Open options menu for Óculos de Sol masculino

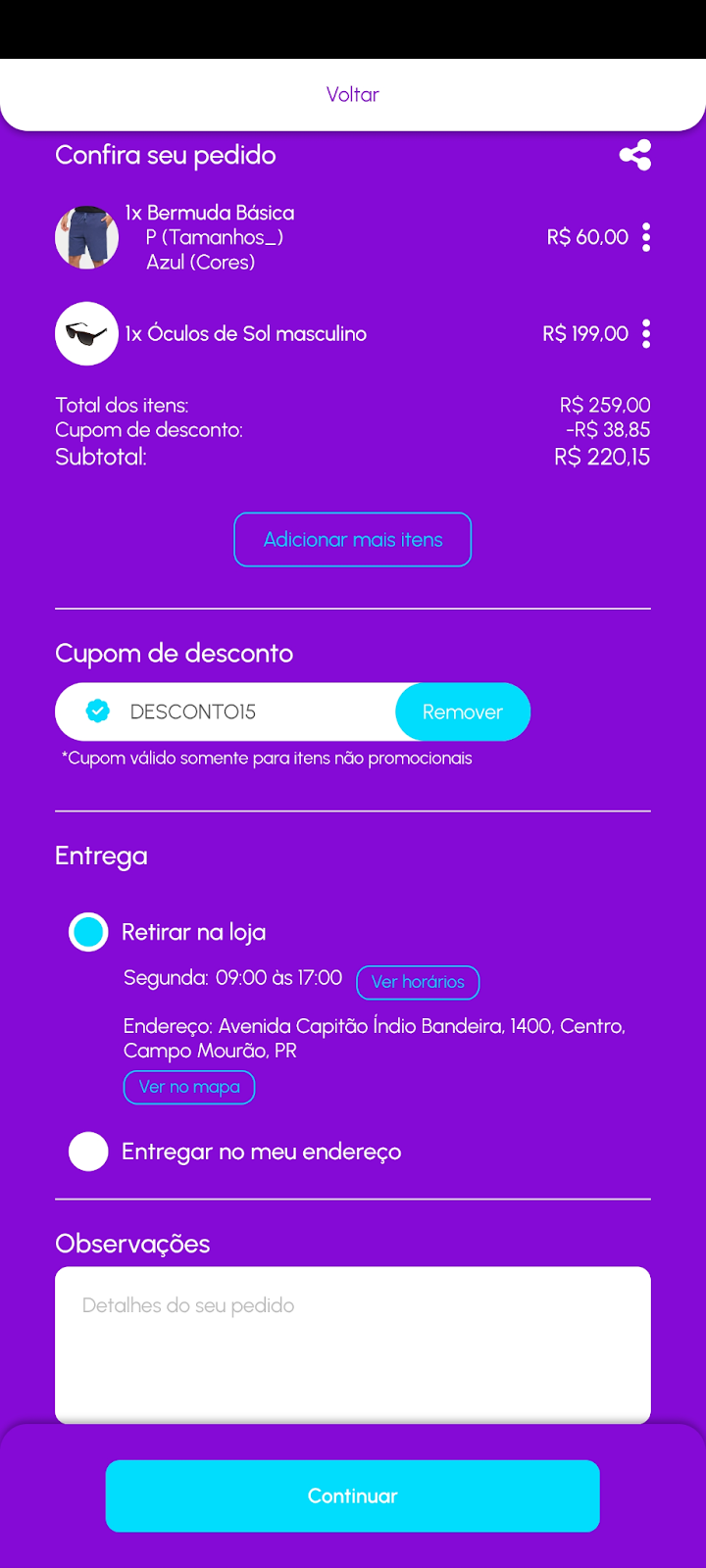pyautogui.click(x=646, y=334)
